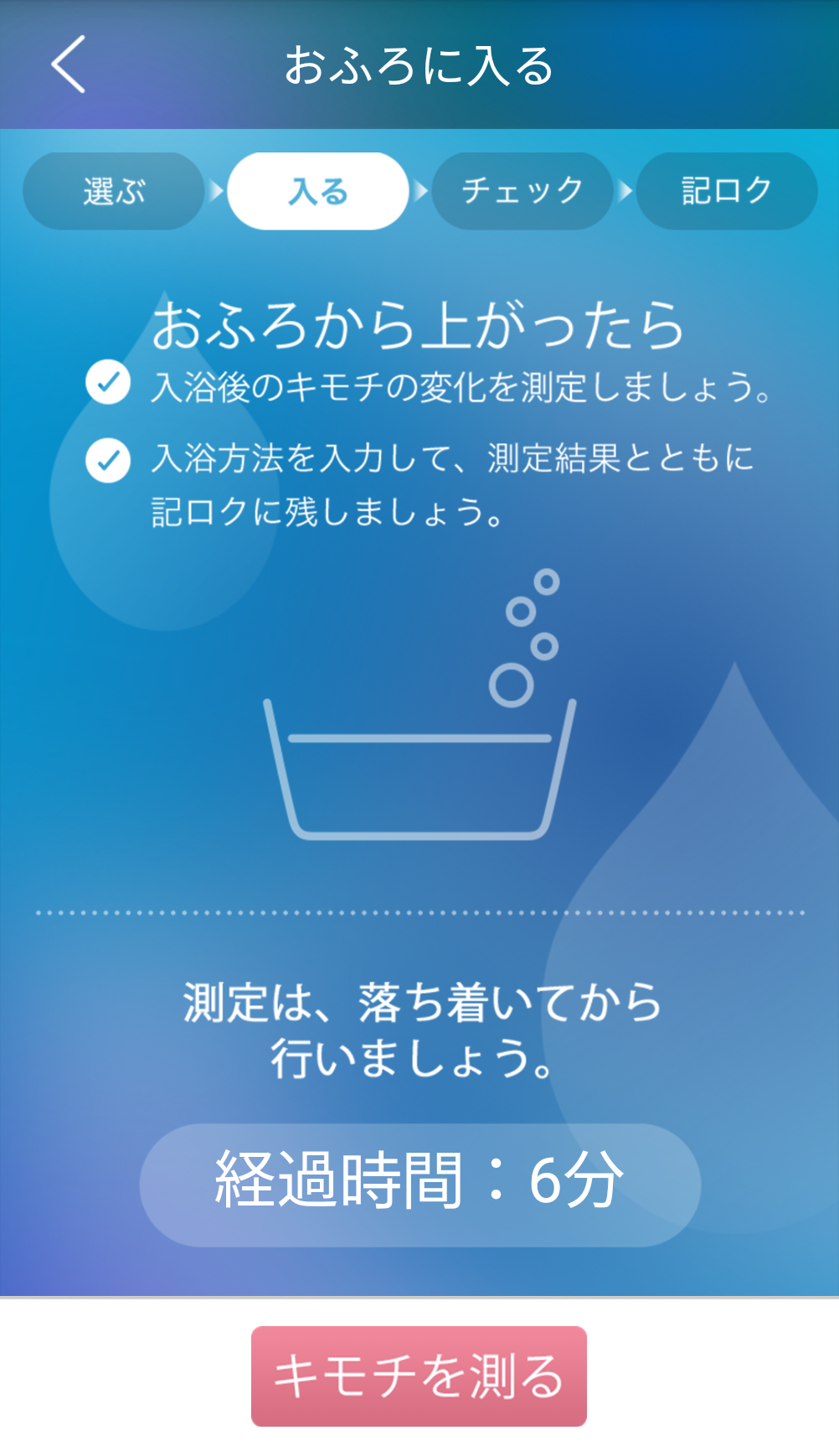Image resolution: width=839 pixels, height=1456 pixels.
Task: Switch to the 選ぶ step
Action: point(114,191)
